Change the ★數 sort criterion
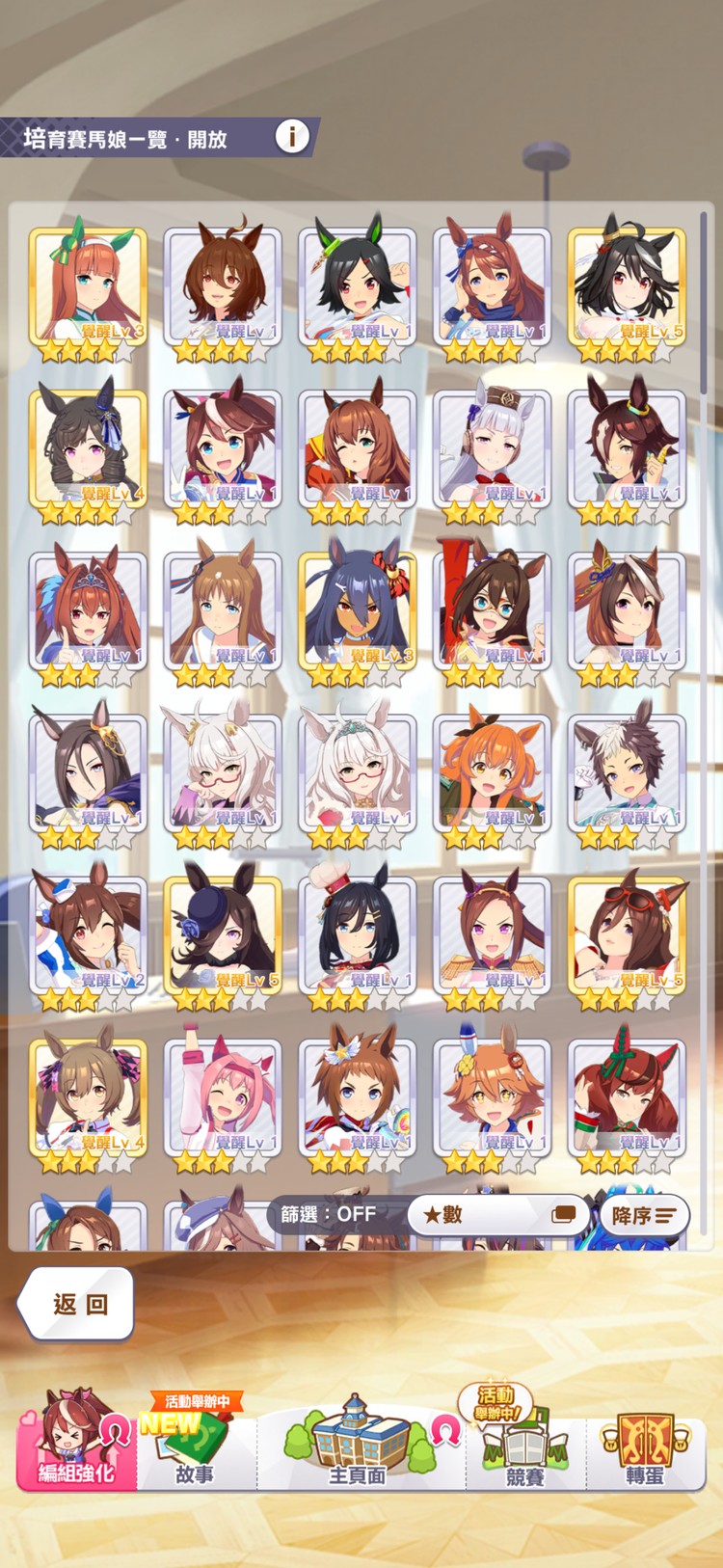 pyautogui.click(x=497, y=1214)
